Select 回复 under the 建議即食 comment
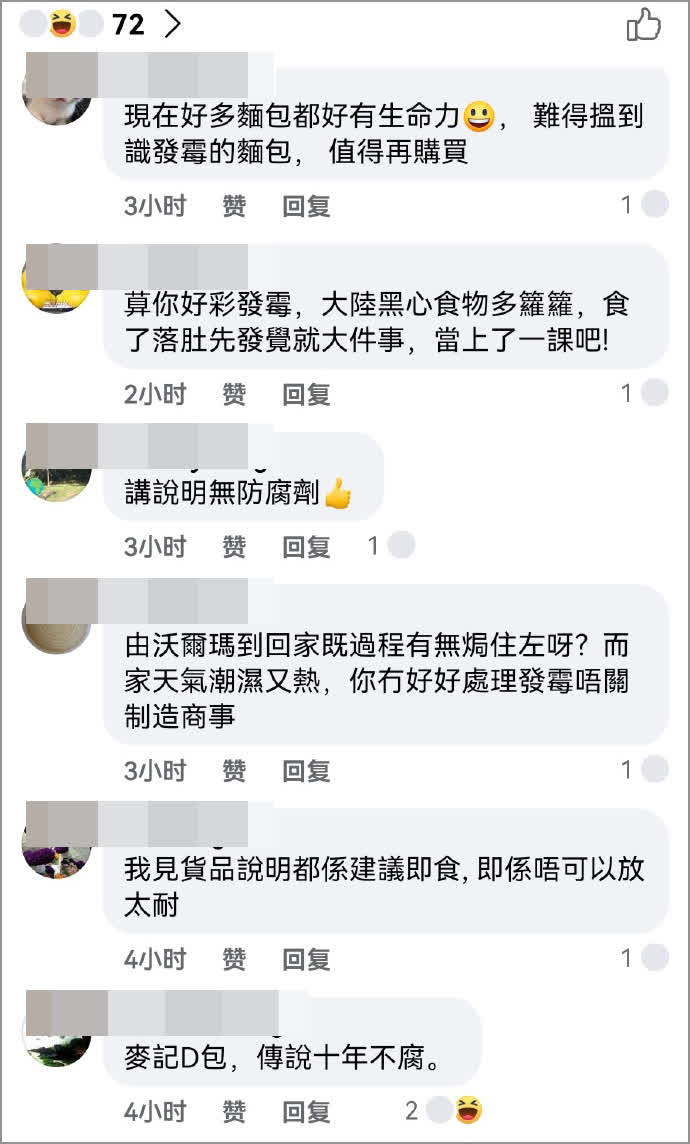The height and width of the screenshot is (1144, 690). [306, 959]
